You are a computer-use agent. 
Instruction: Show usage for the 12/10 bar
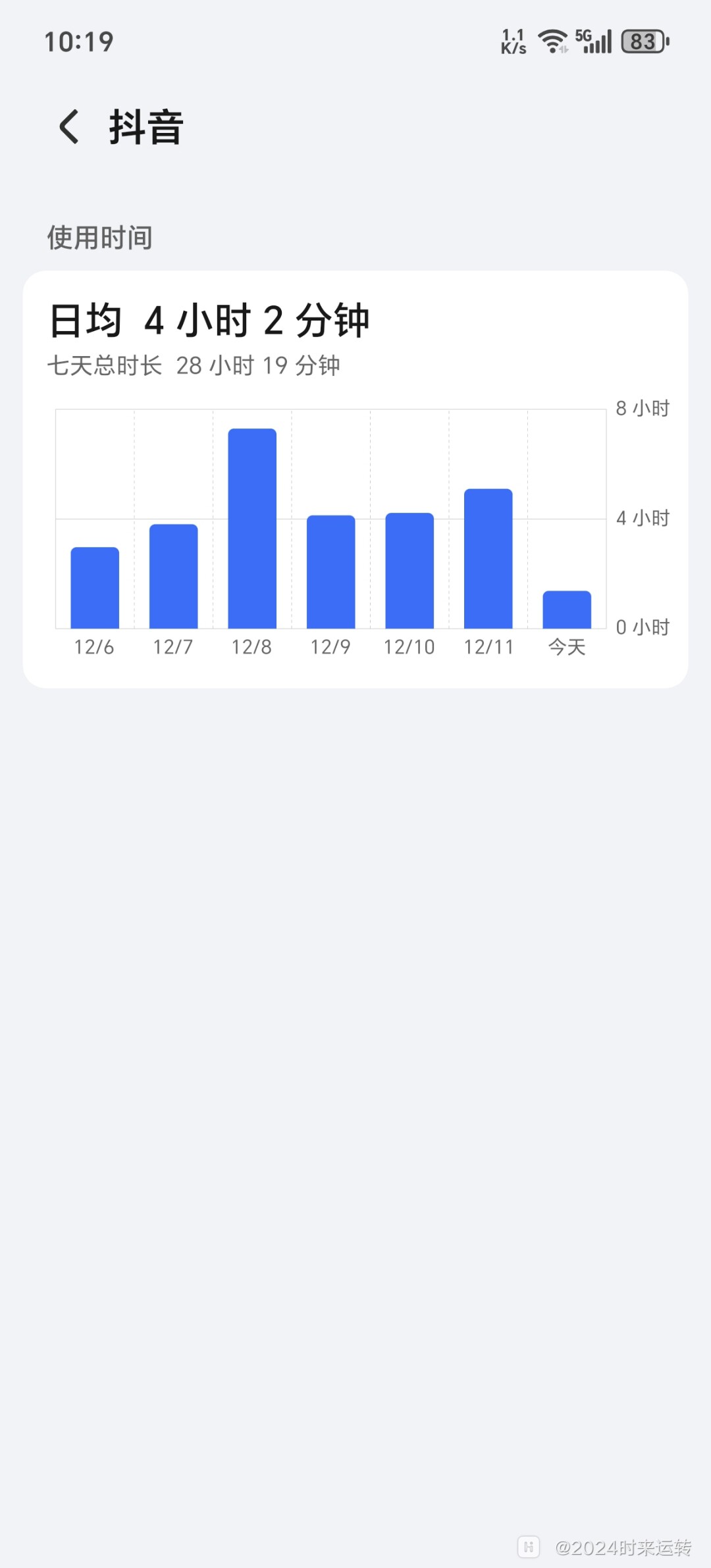[x=409, y=571]
